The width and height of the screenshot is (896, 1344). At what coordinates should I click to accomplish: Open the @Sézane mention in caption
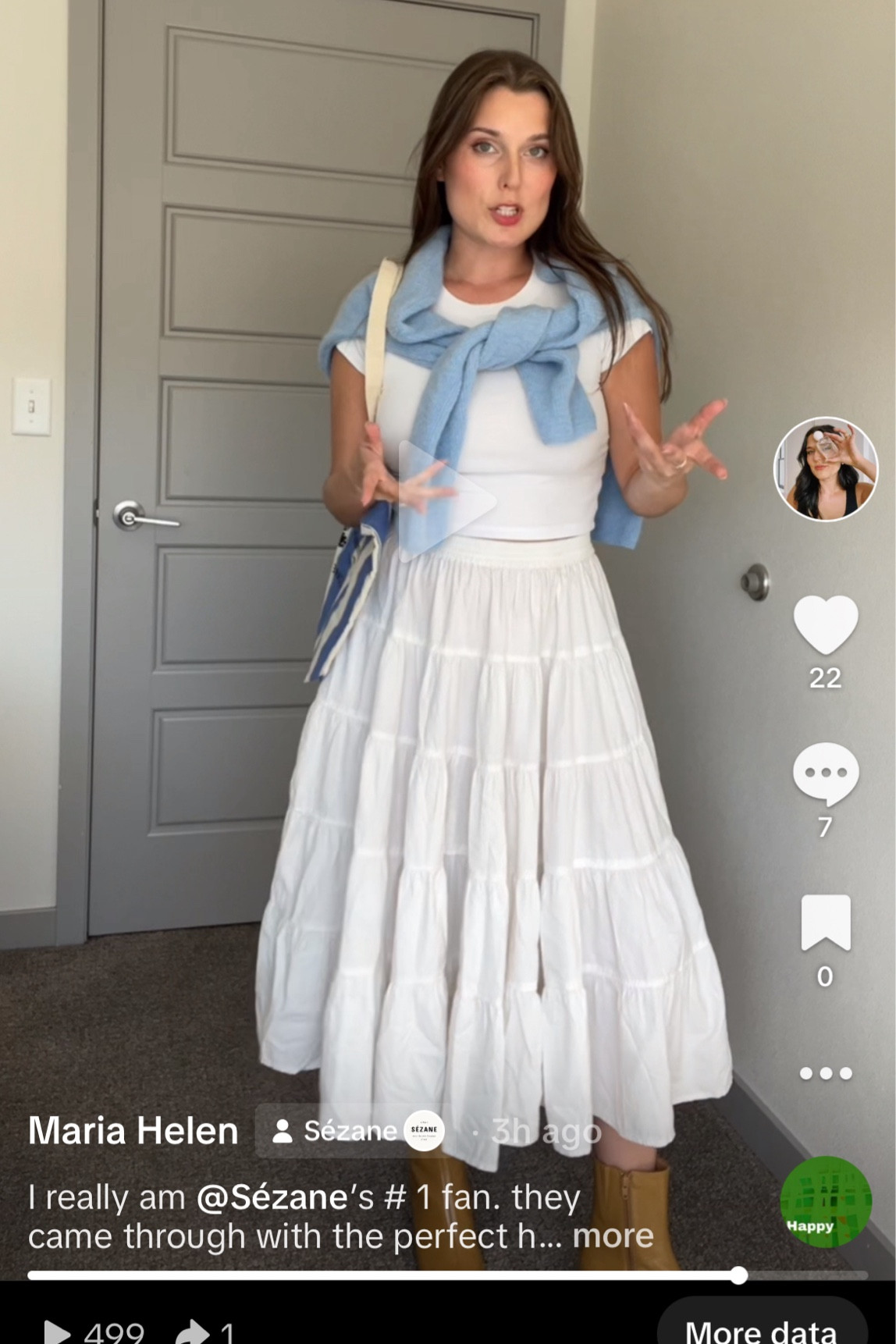(272, 1197)
